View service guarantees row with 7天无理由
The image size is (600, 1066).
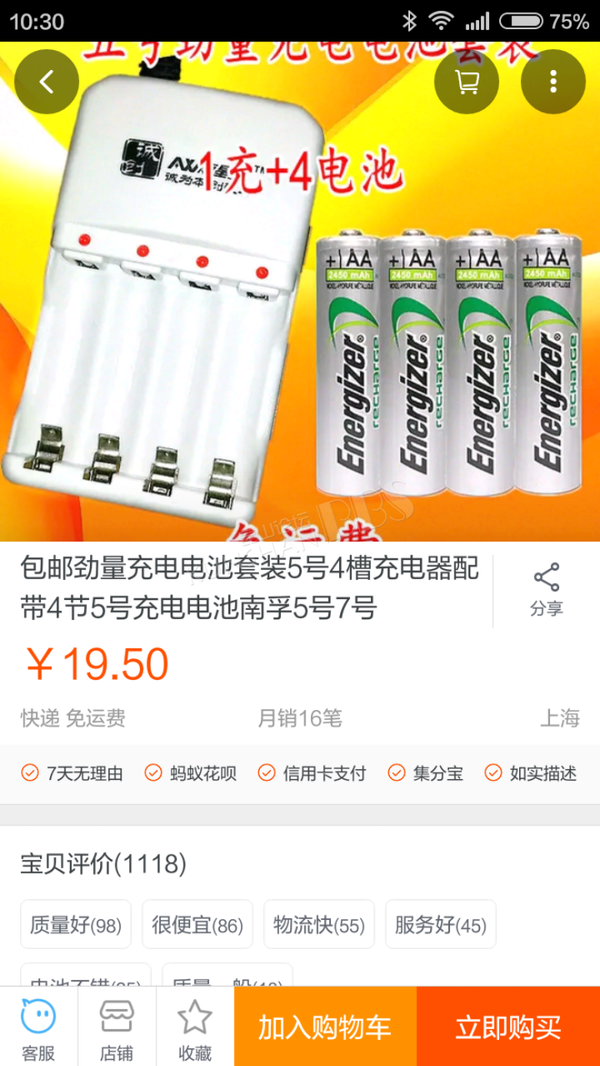pos(300,773)
